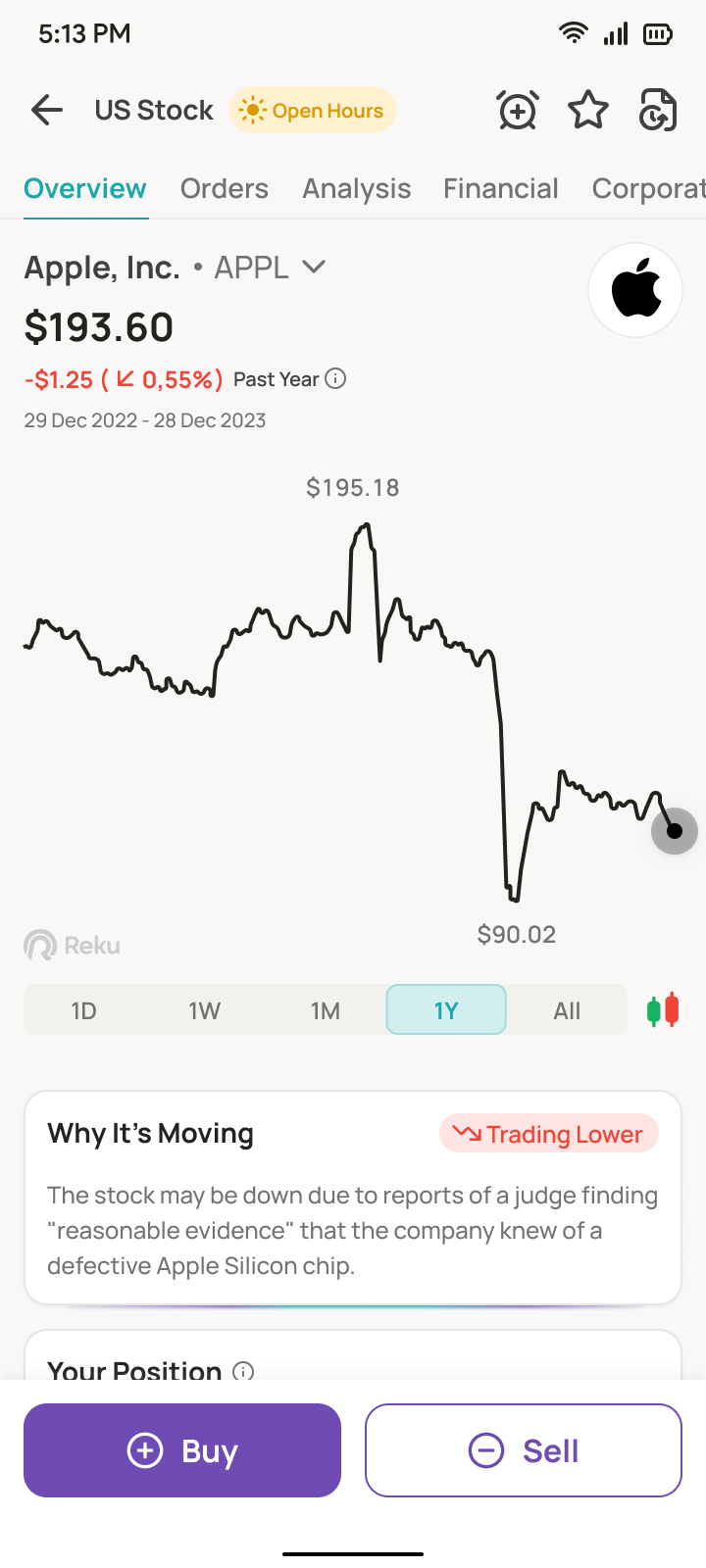Switch to the Orders tab
The image size is (706, 1568).
225,188
